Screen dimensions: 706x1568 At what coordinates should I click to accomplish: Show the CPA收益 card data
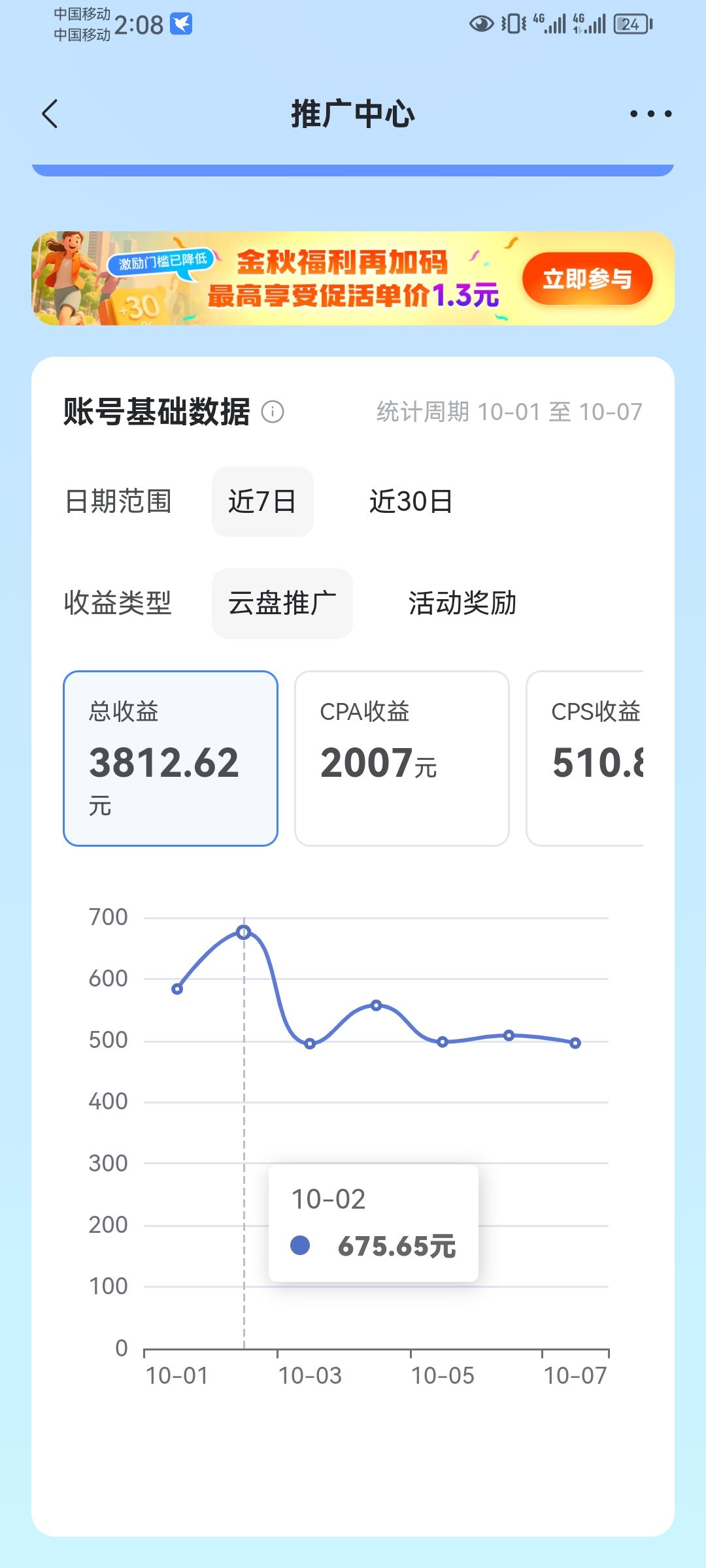pos(401,758)
